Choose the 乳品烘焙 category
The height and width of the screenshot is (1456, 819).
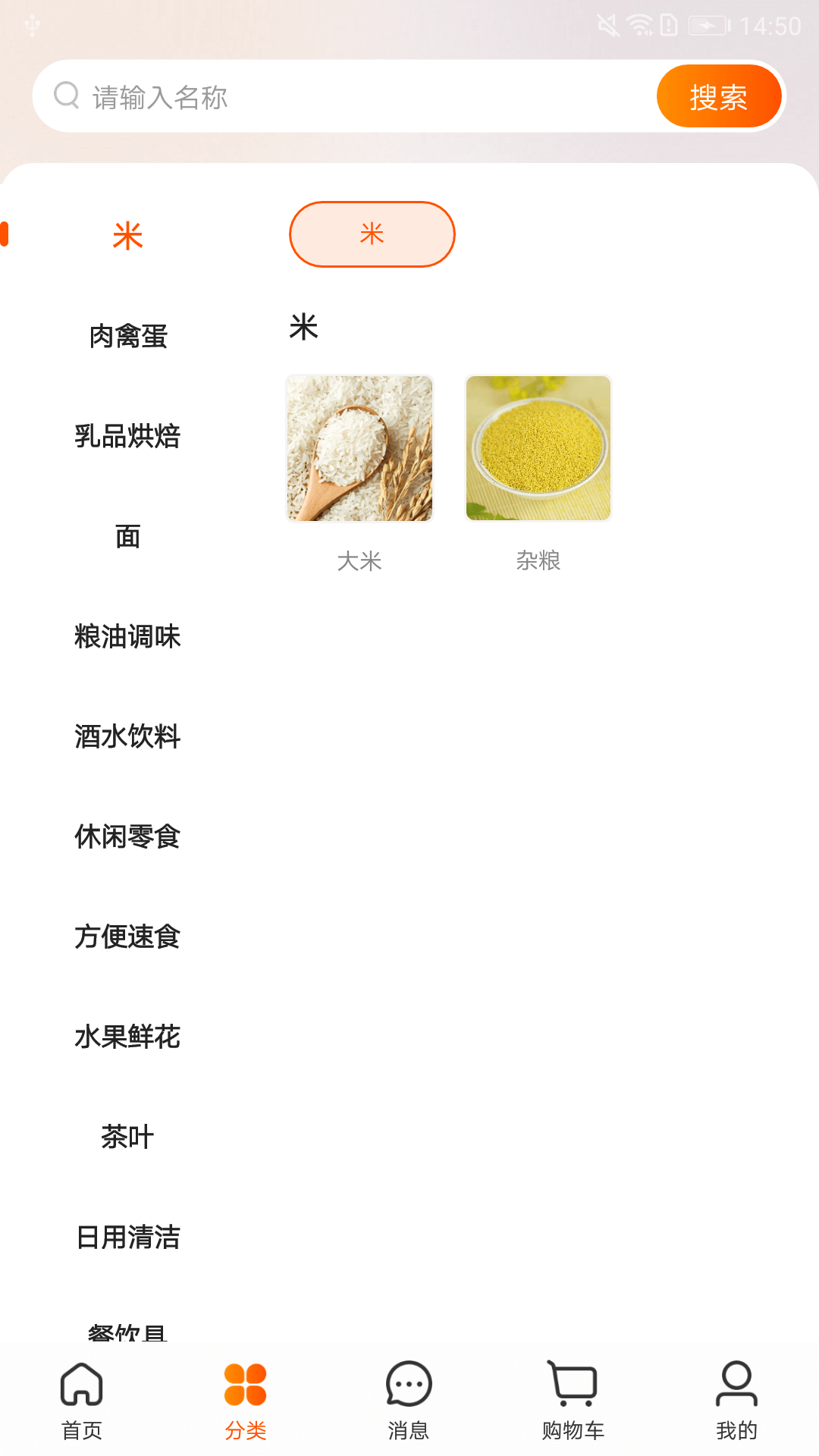(x=127, y=436)
